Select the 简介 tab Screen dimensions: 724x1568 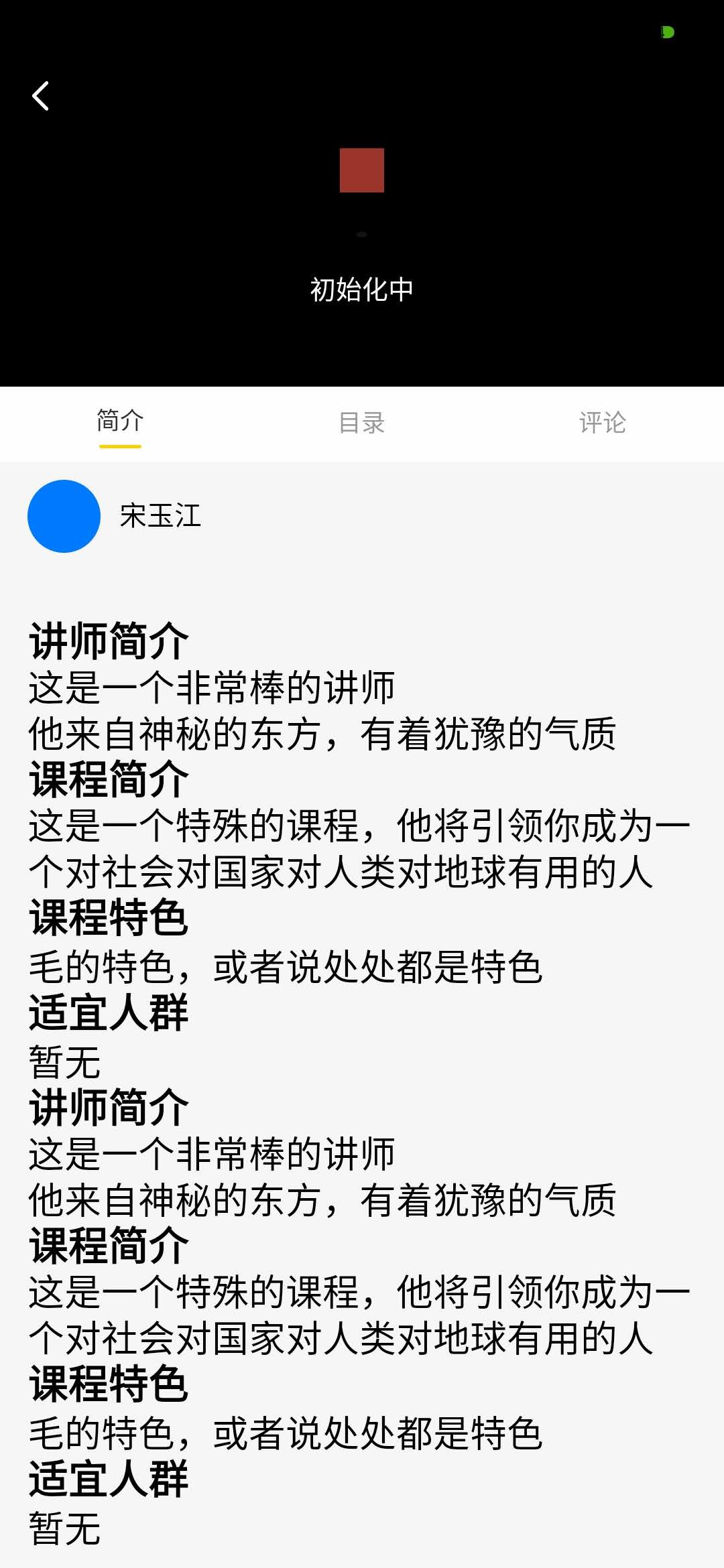tap(120, 421)
